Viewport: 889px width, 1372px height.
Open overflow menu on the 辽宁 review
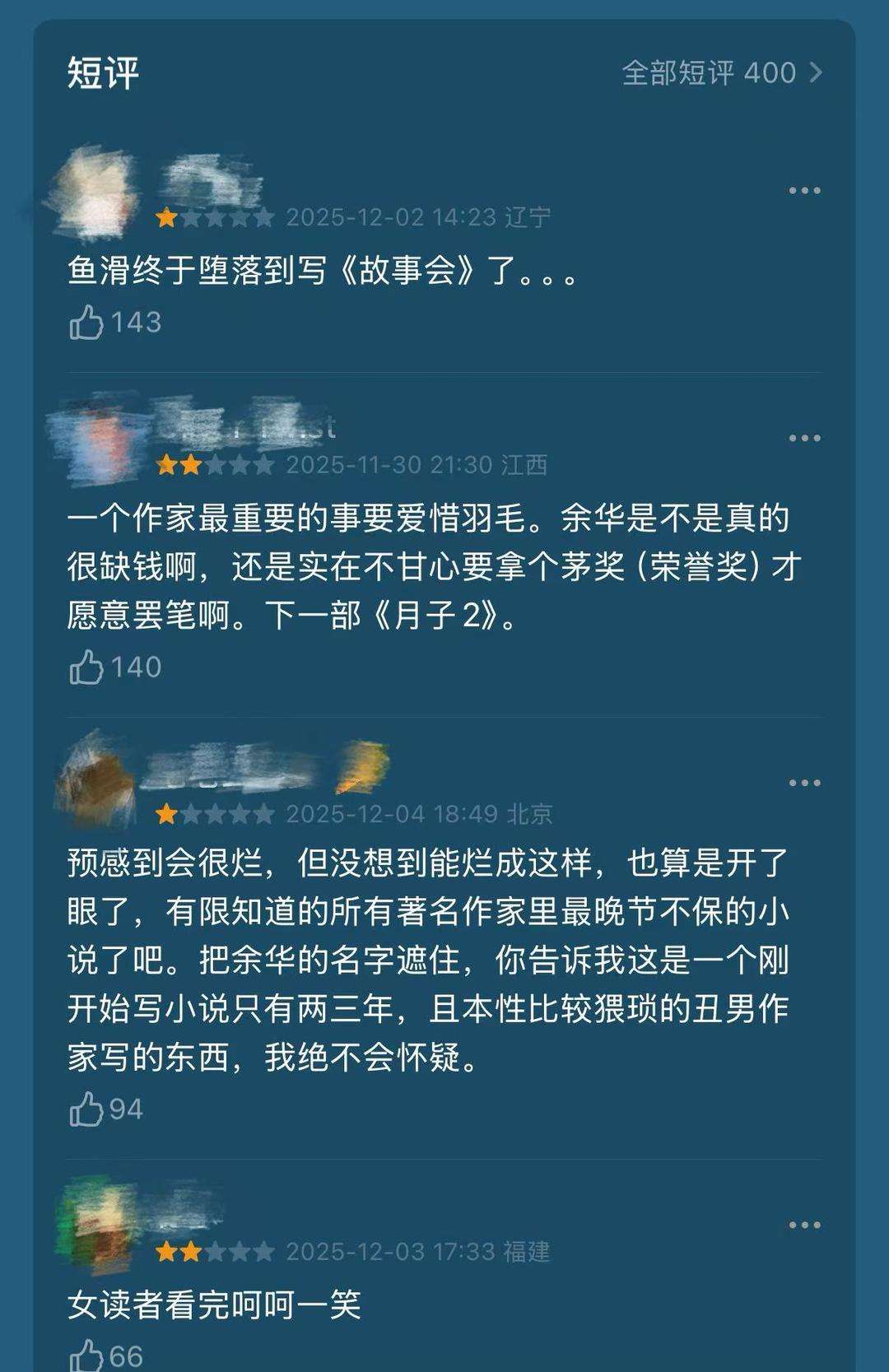pos(804,190)
